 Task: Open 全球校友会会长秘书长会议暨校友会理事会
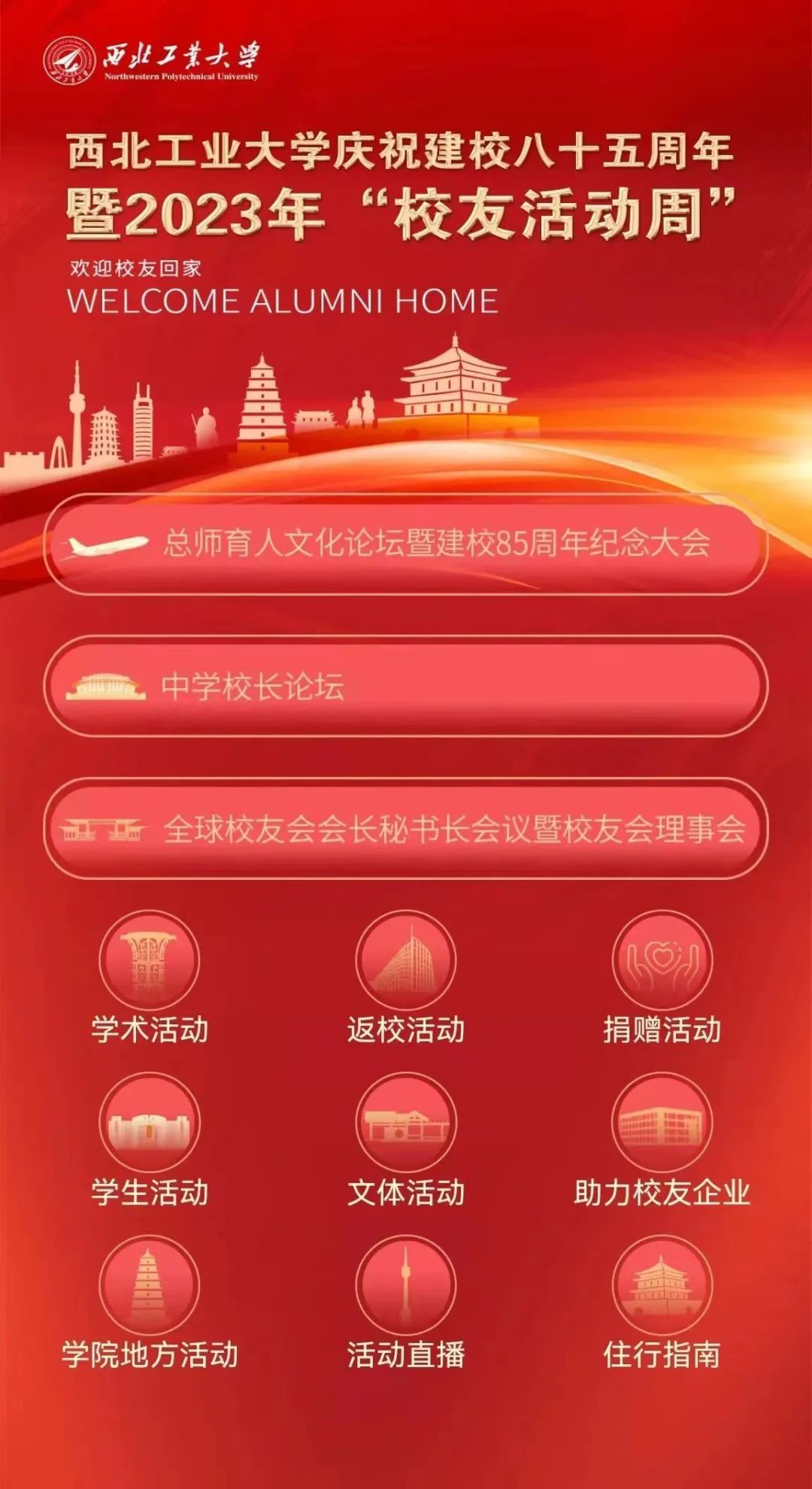point(406,829)
